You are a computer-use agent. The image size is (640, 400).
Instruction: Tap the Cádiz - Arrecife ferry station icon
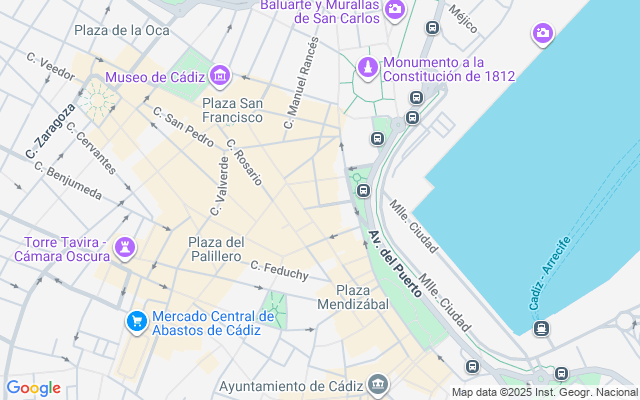(541, 328)
